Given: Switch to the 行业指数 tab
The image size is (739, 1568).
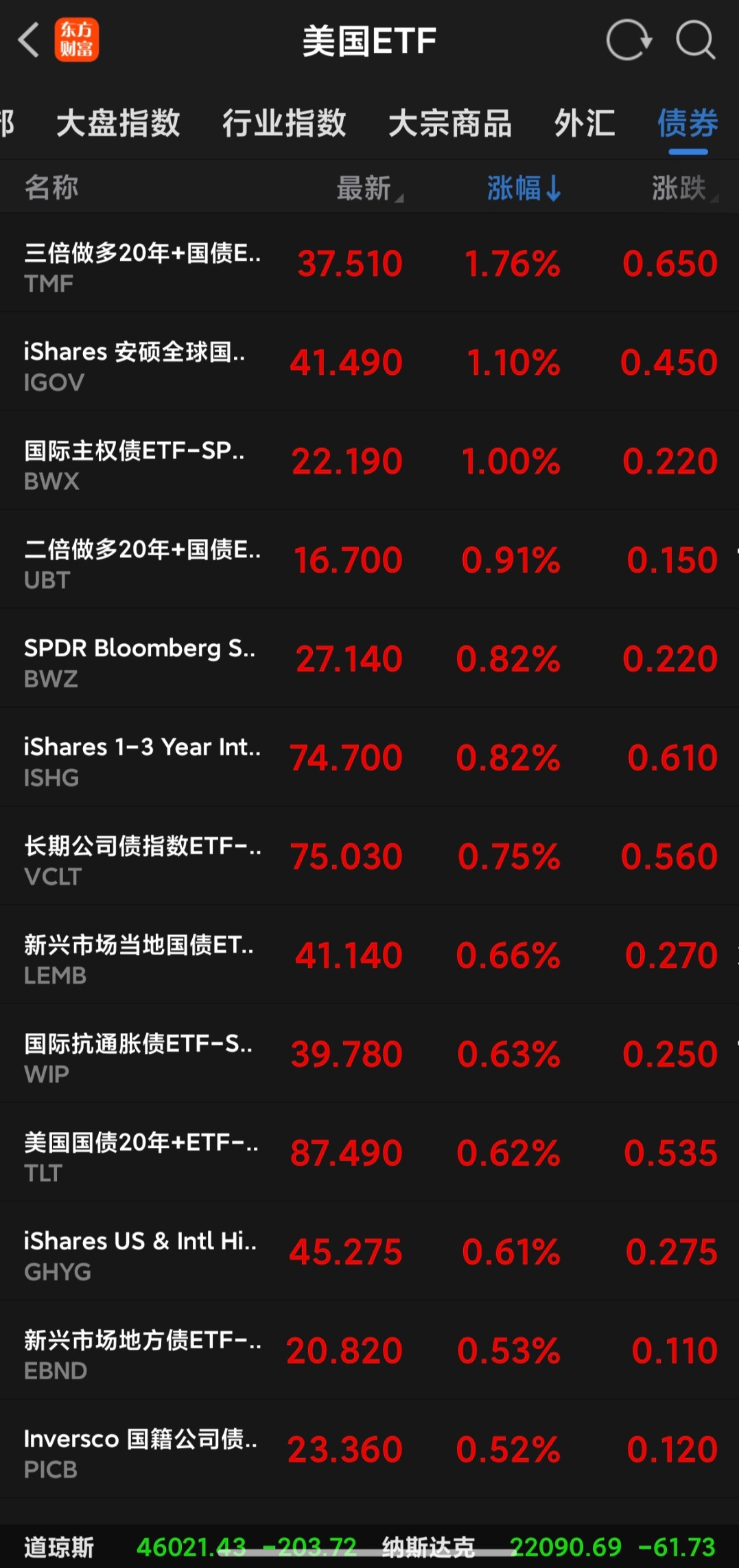Looking at the screenshot, I should (x=284, y=124).
